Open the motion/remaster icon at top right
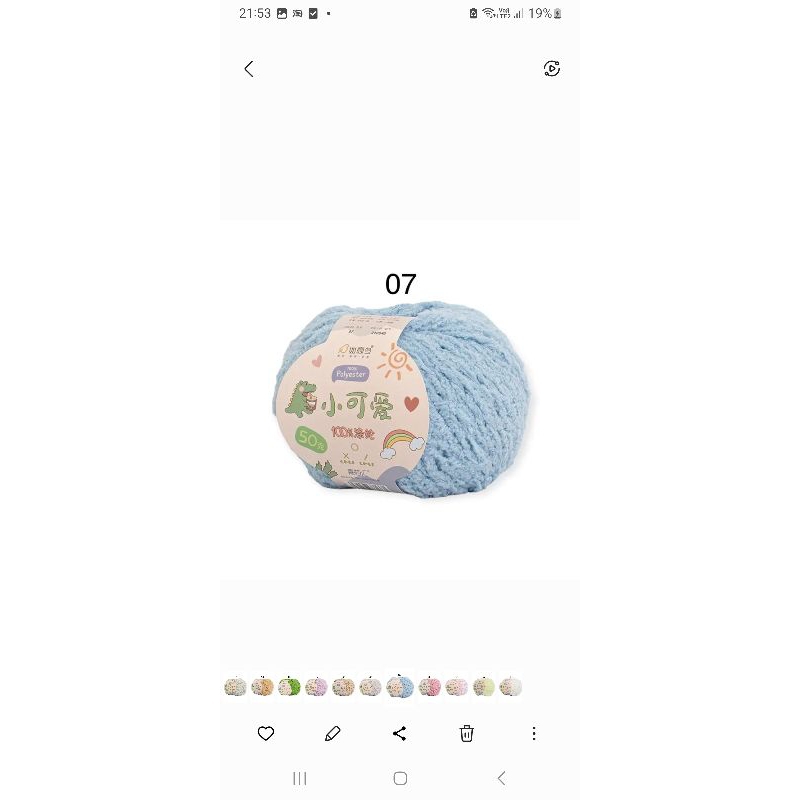This screenshot has width=800, height=800. [552, 69]
